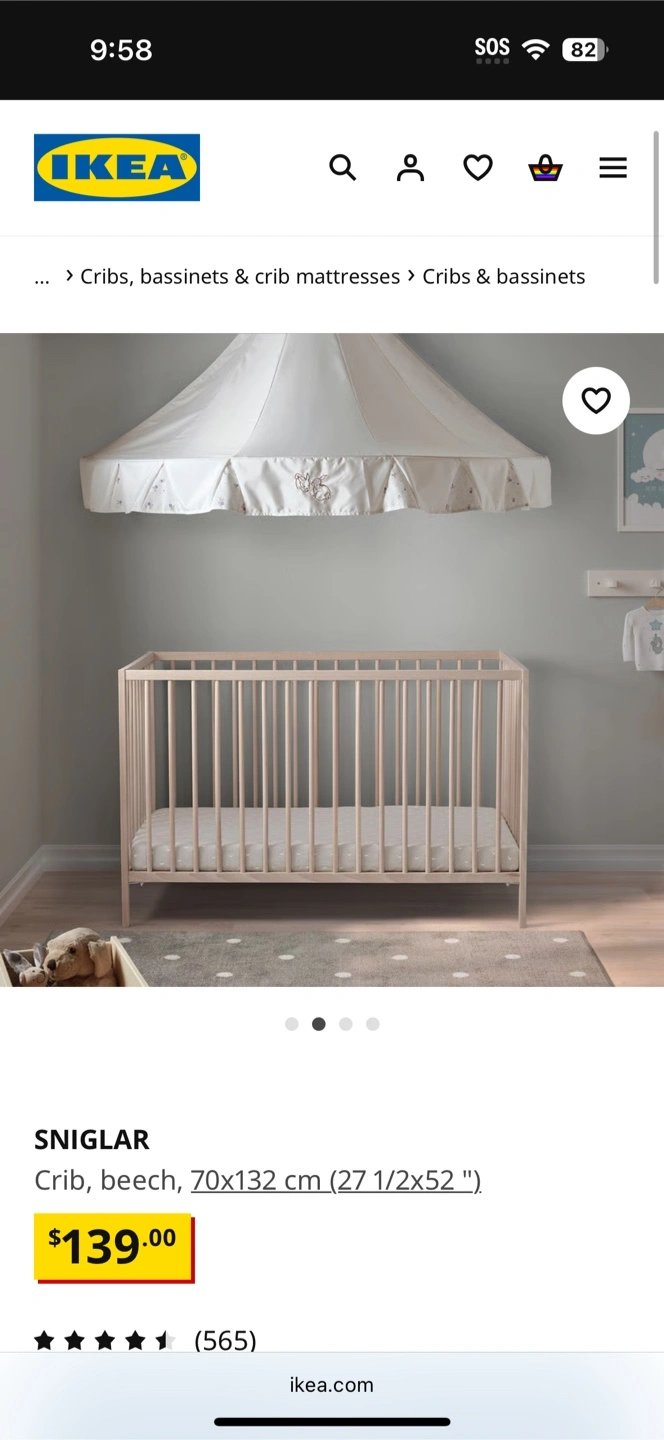
Task: Expand the collapsed breadcrumb ellipsis
Action: [42, 277]
